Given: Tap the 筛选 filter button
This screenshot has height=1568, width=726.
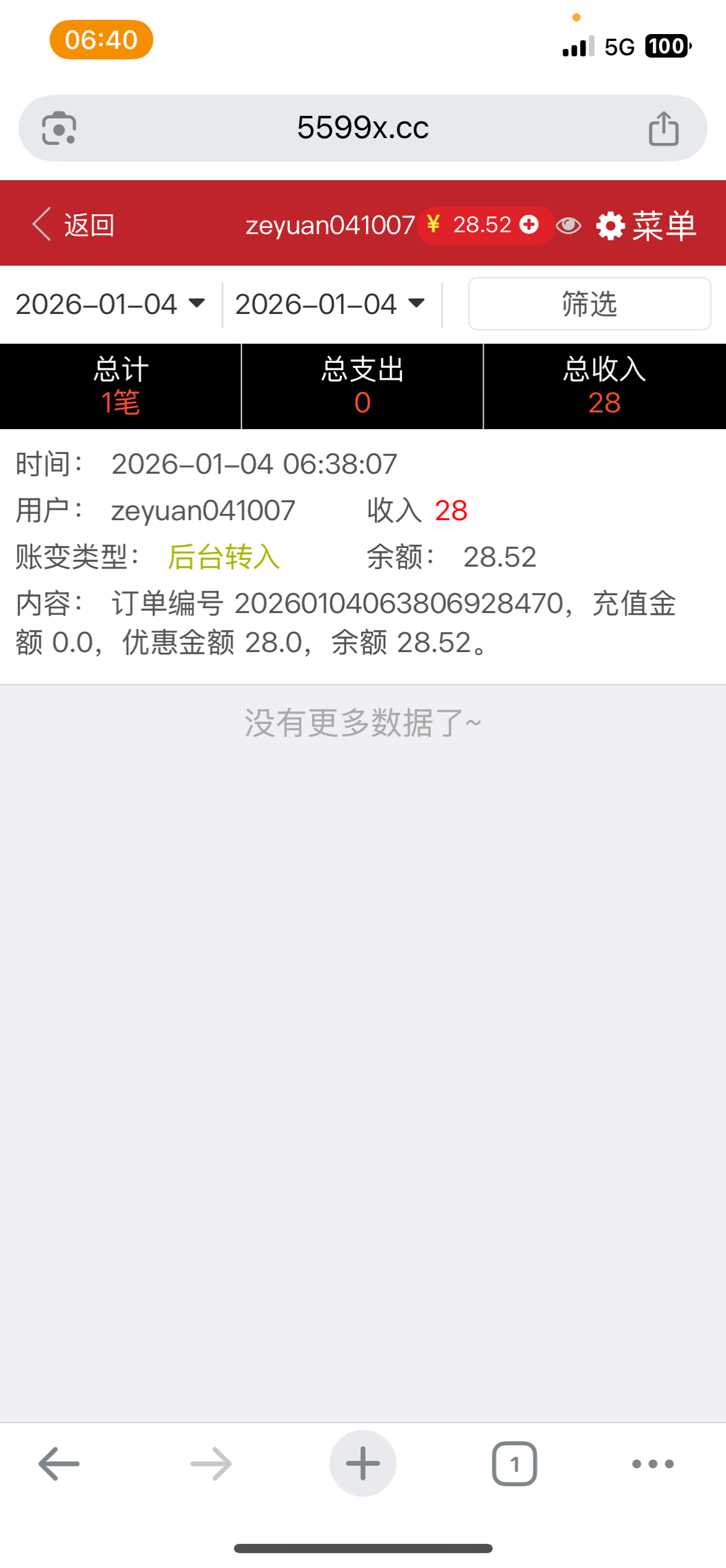Looking at the screenshot, I should tap(589, 304).
